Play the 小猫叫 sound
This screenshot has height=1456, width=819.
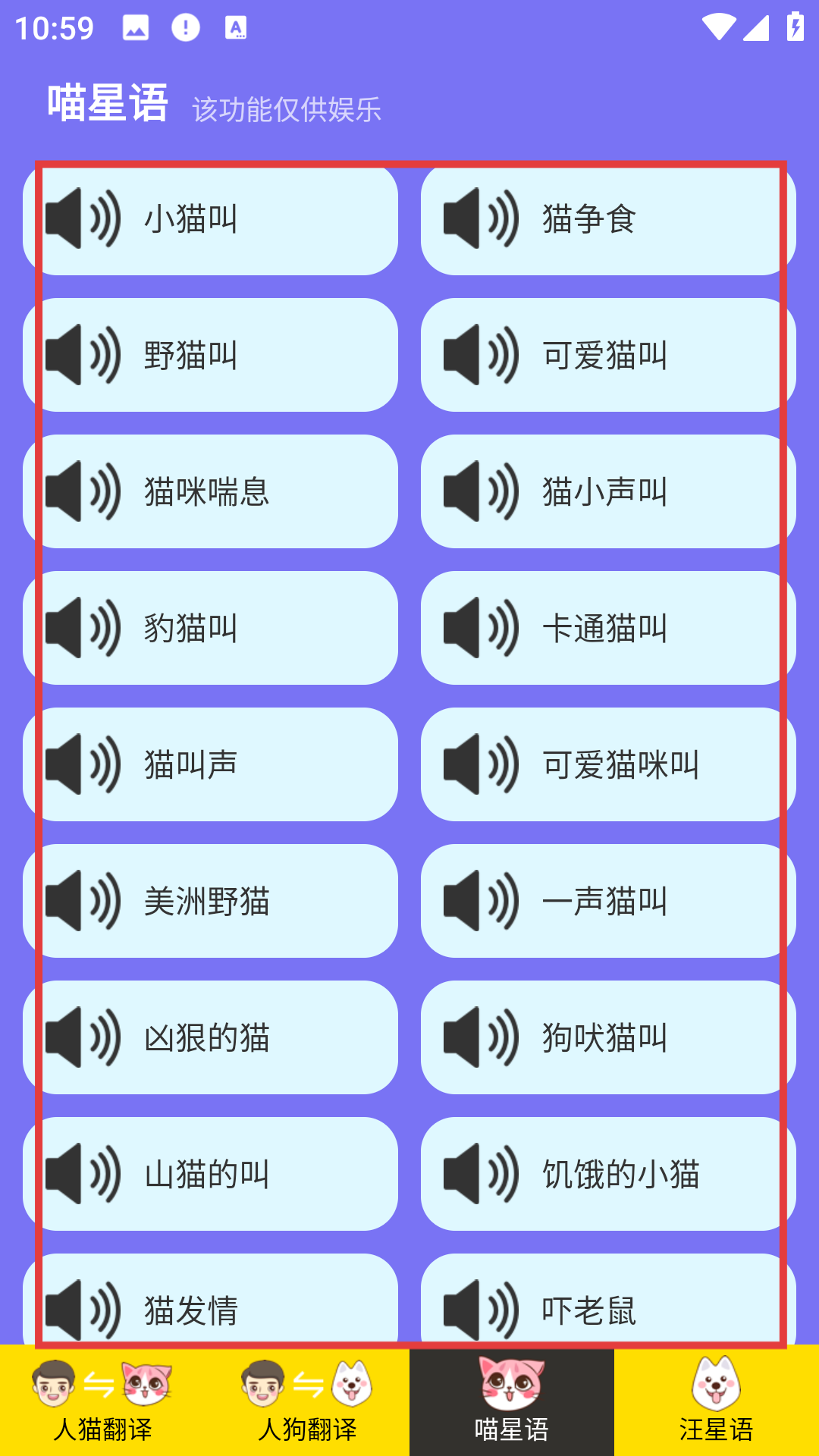point(211,219)
